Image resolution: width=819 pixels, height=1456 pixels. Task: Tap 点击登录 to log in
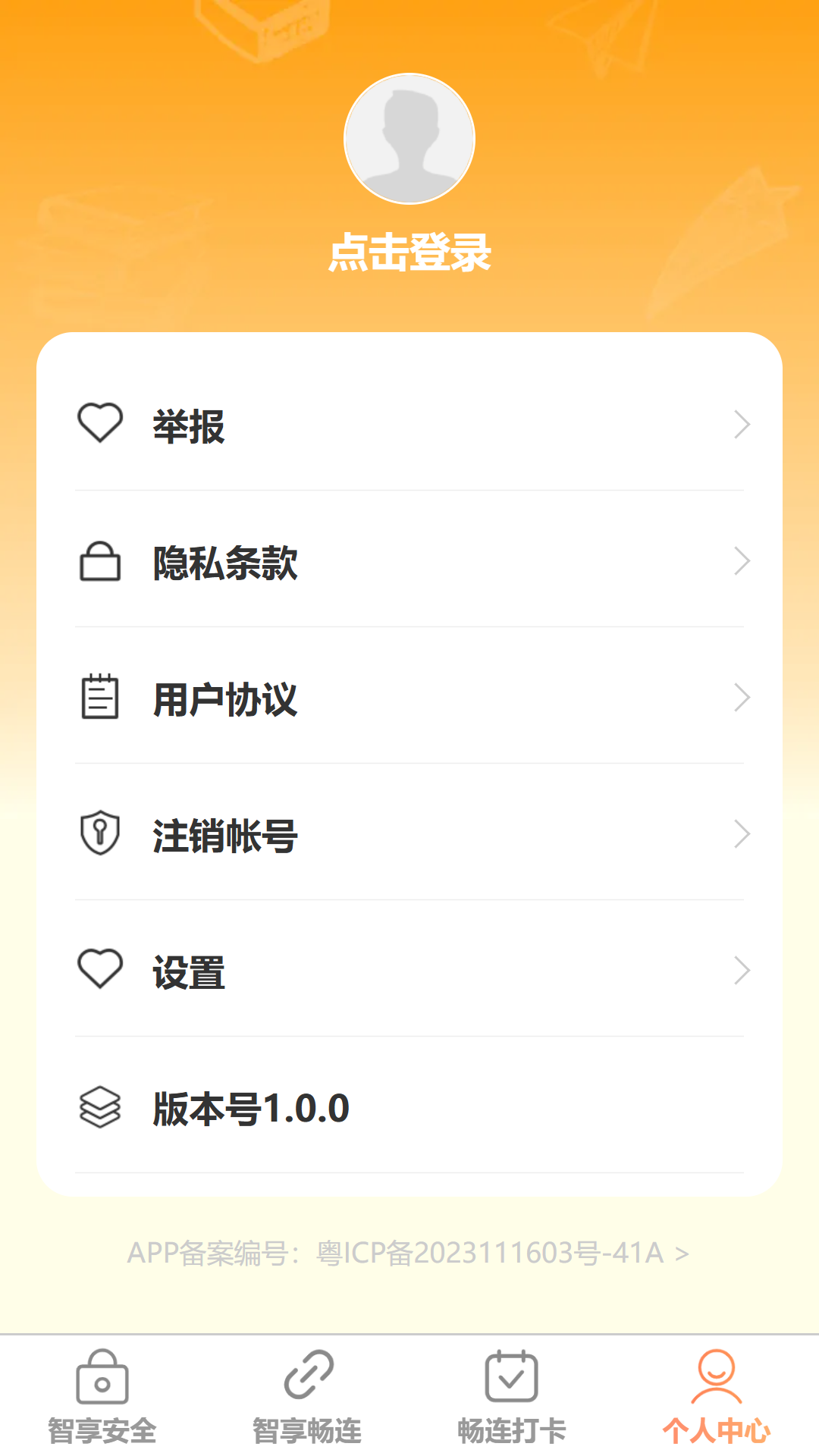409,253
